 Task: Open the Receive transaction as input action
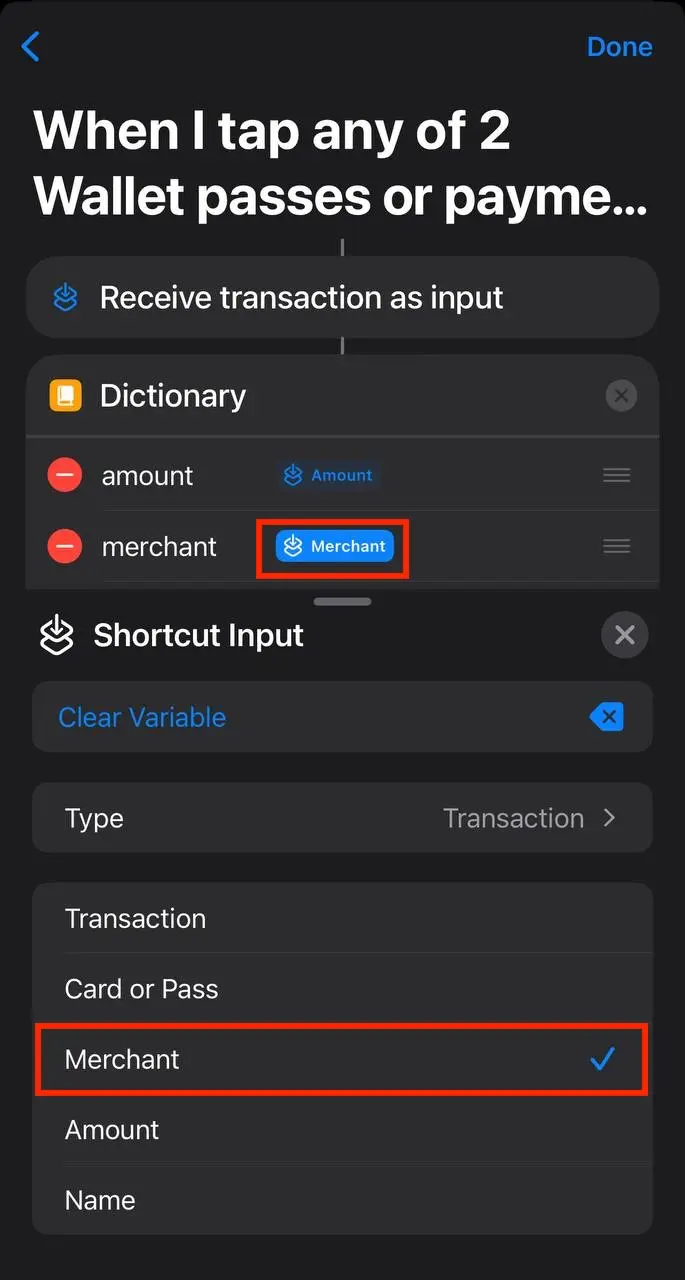click(x=342, y=298)
